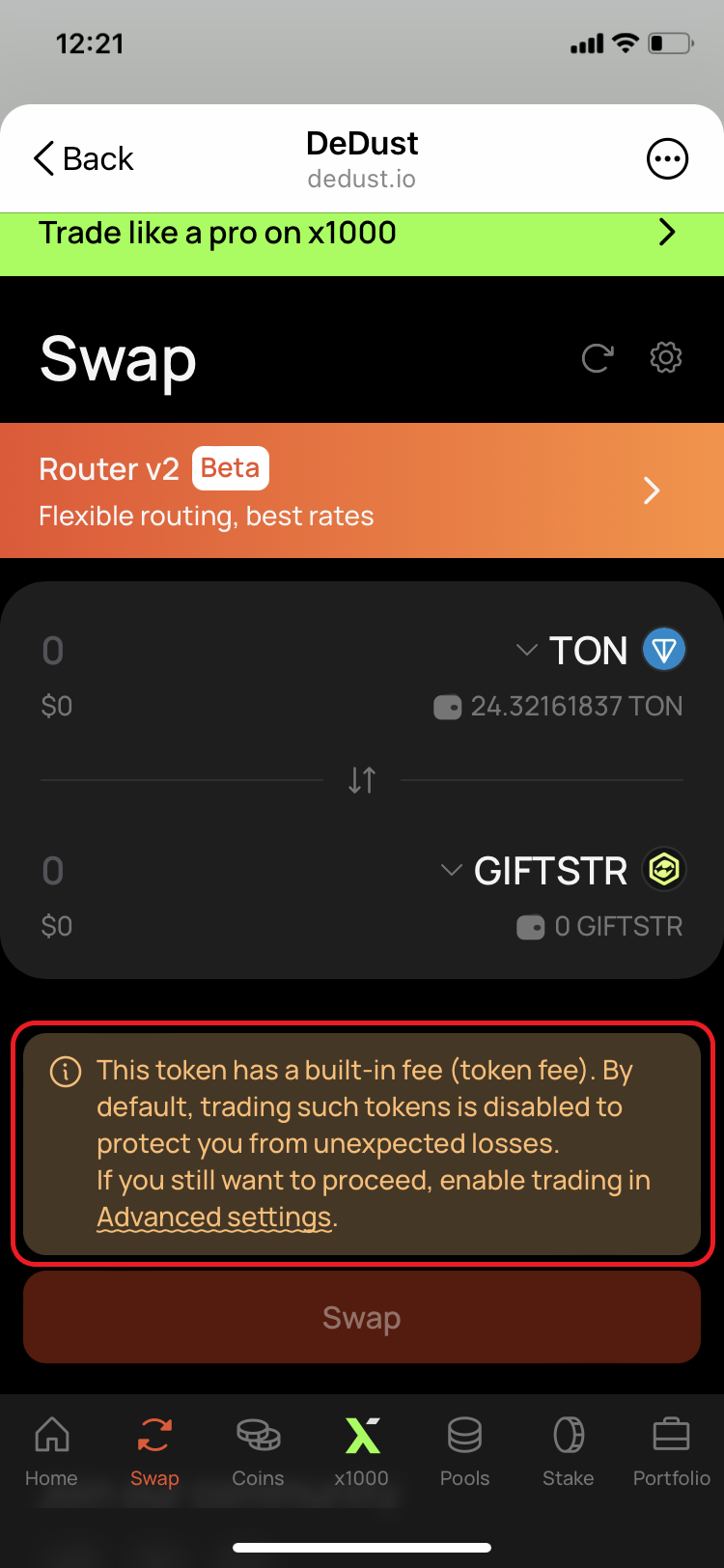Open the three-dot overflow menu

point(667,159)
